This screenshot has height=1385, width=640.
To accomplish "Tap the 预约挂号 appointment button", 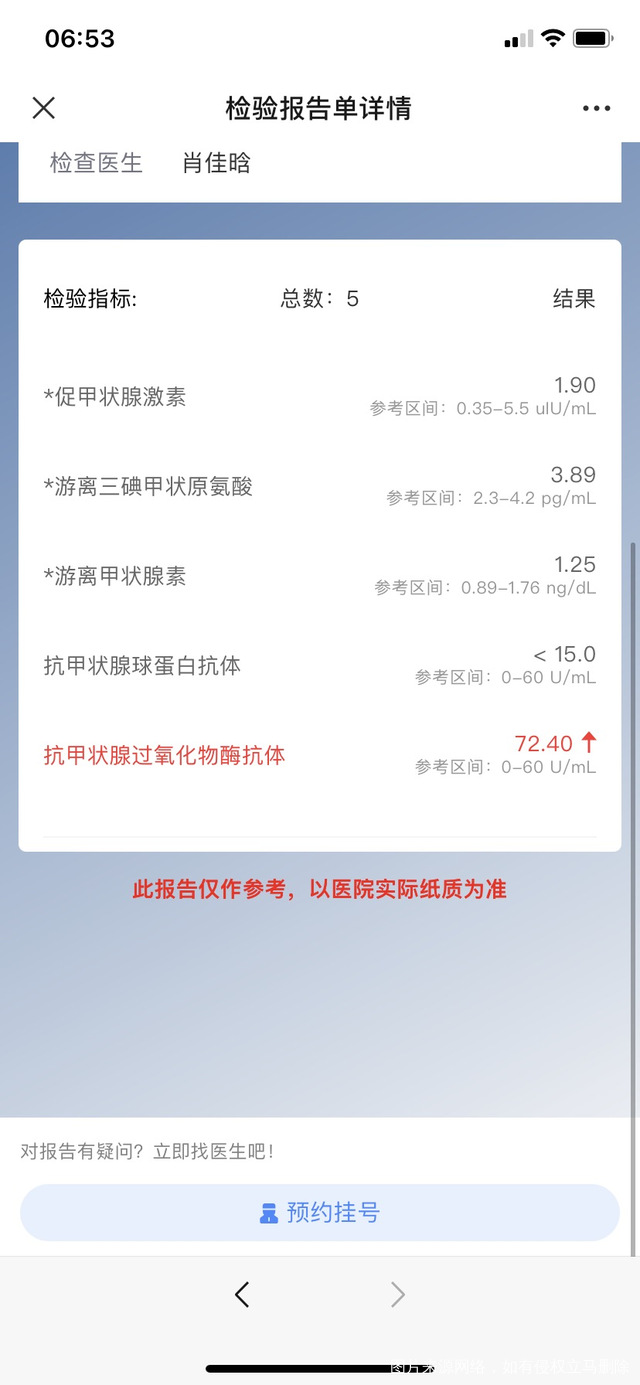I will pos(320,1213).
